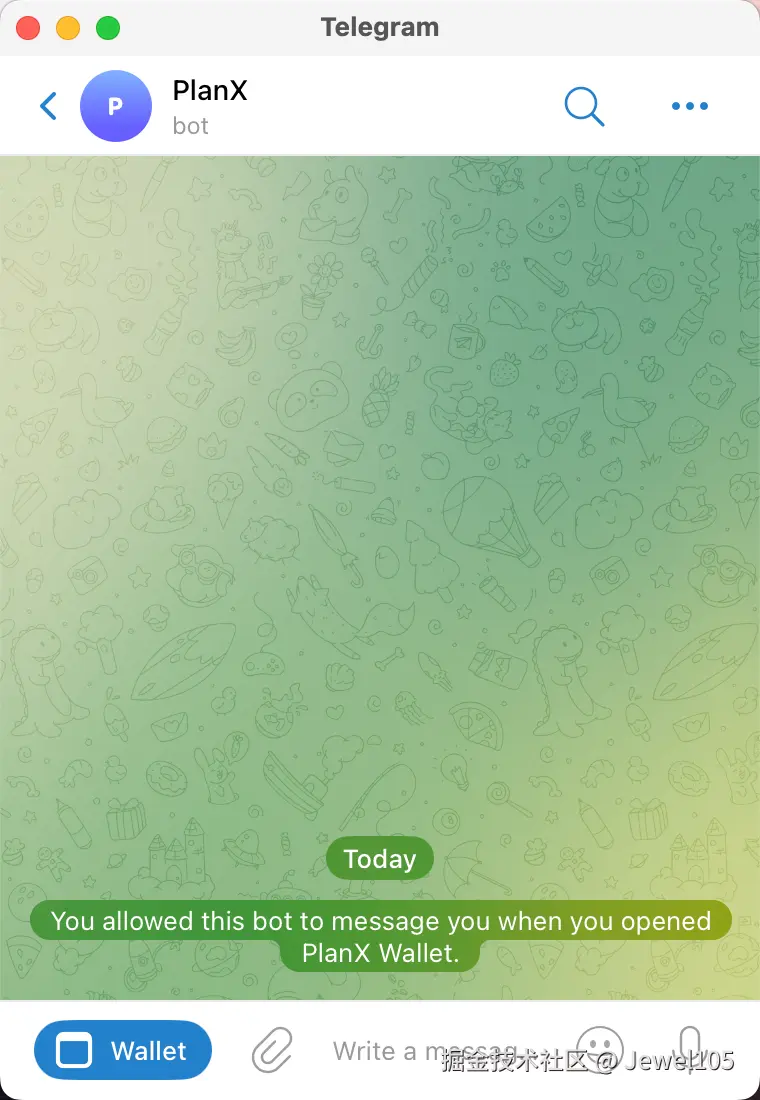Open the emoji picker

point(600,1049)
